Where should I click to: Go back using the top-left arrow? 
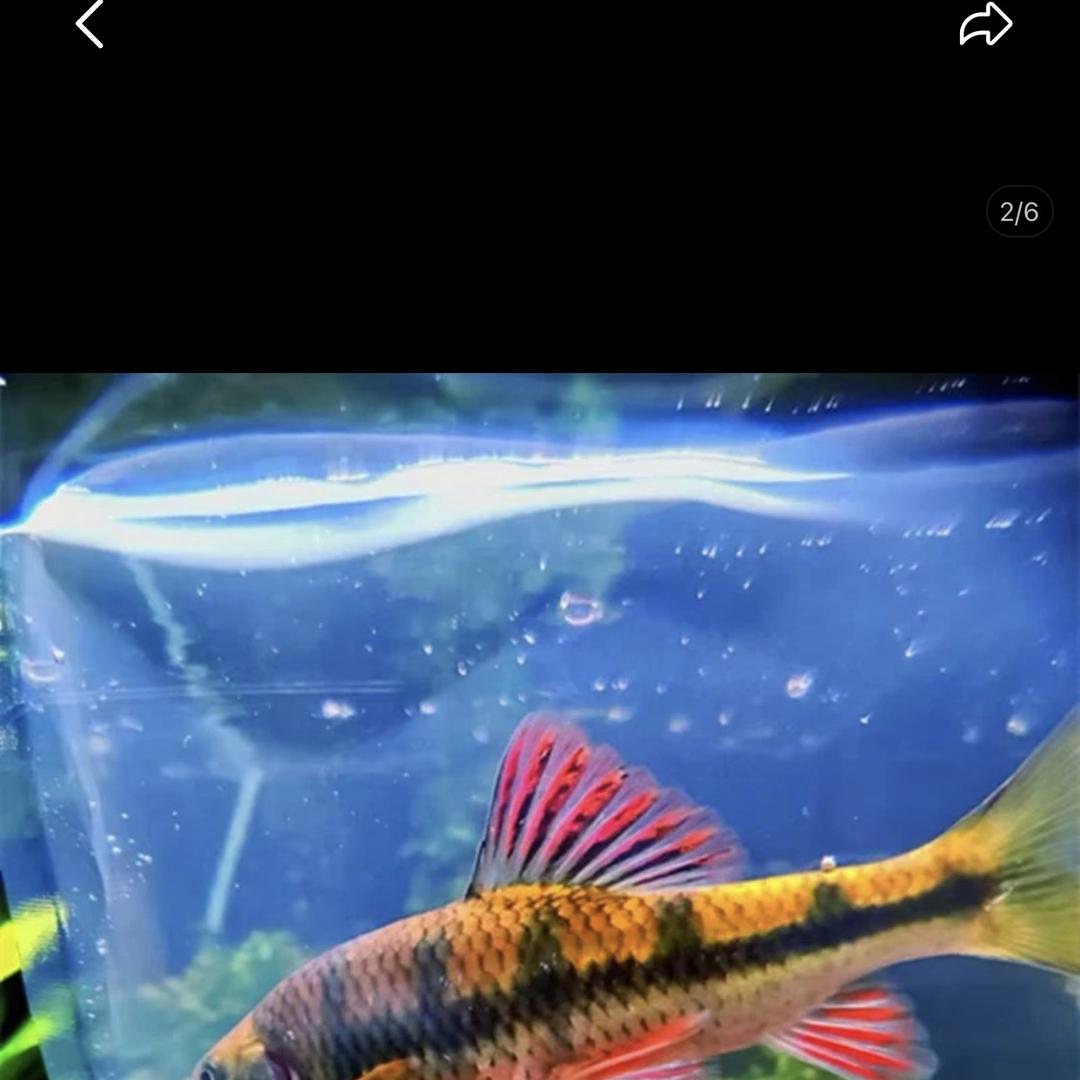90,24
